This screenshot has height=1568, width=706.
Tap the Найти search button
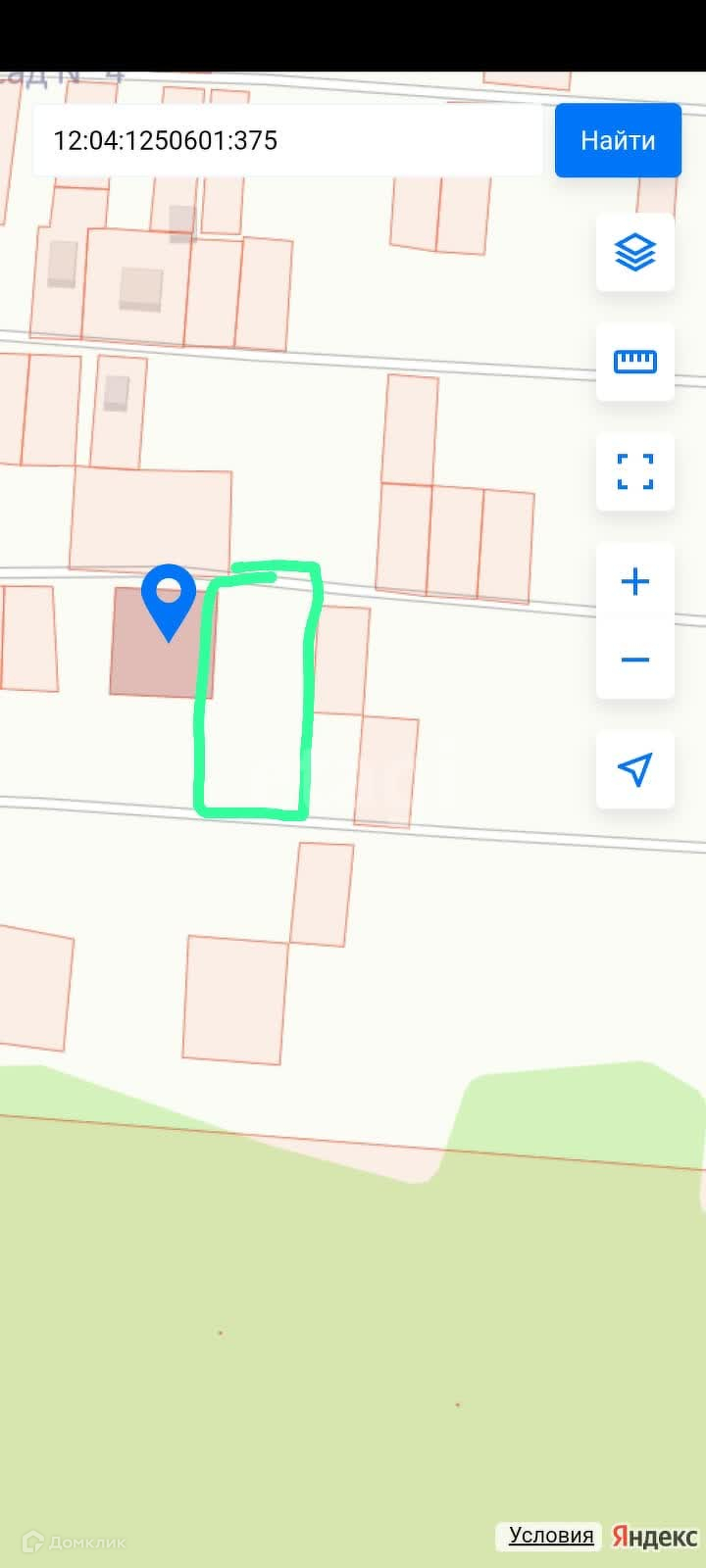point(618,141)
